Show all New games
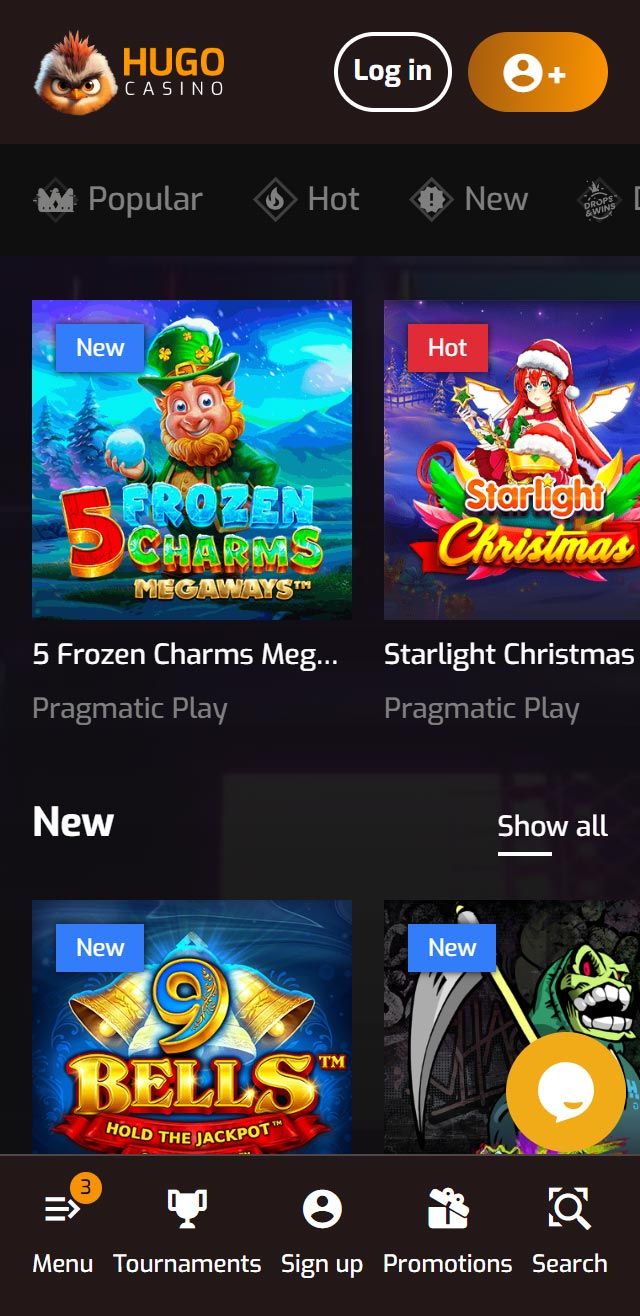Viewport: 640px width, 1316px height. point(552,826)
